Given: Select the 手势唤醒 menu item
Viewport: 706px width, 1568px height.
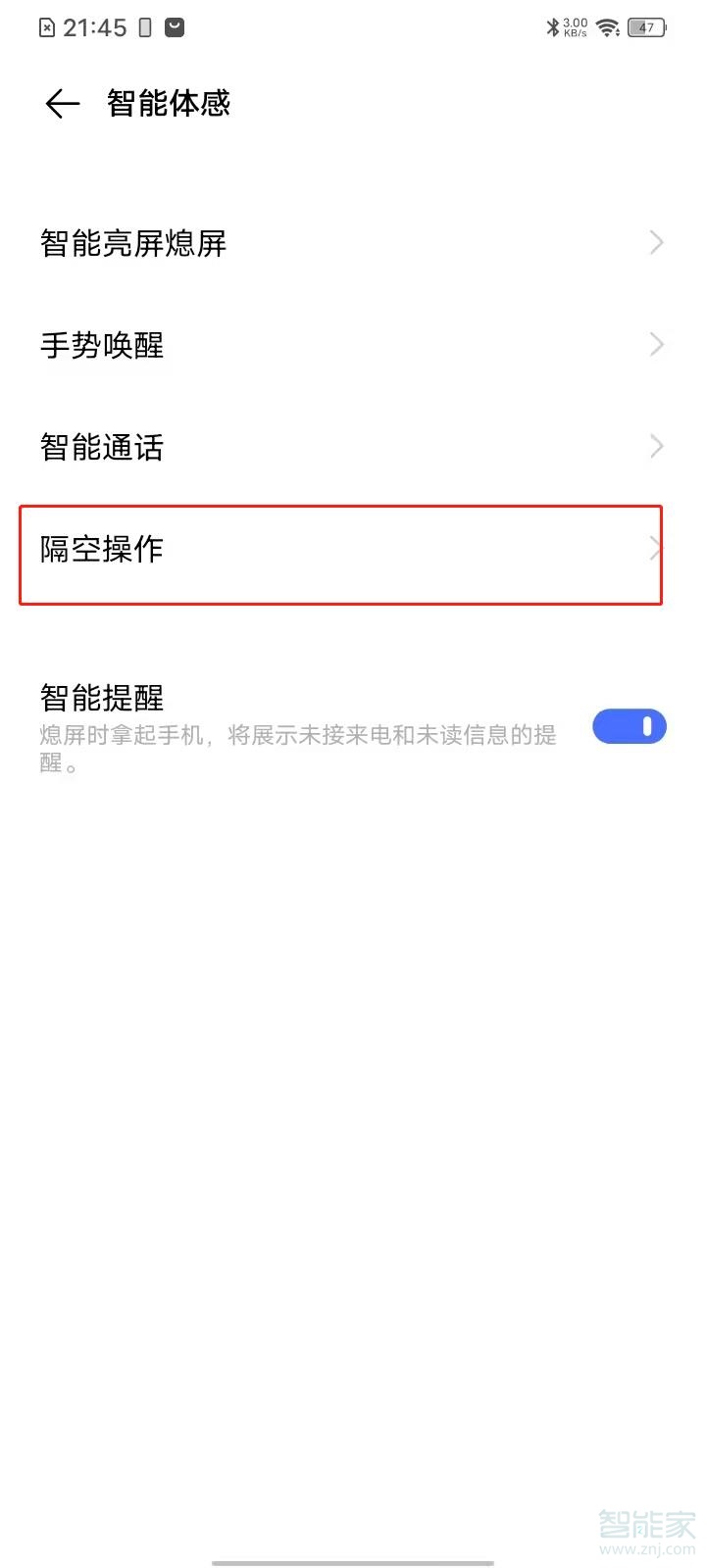Looking at the screenshot, I should point(102,345).
